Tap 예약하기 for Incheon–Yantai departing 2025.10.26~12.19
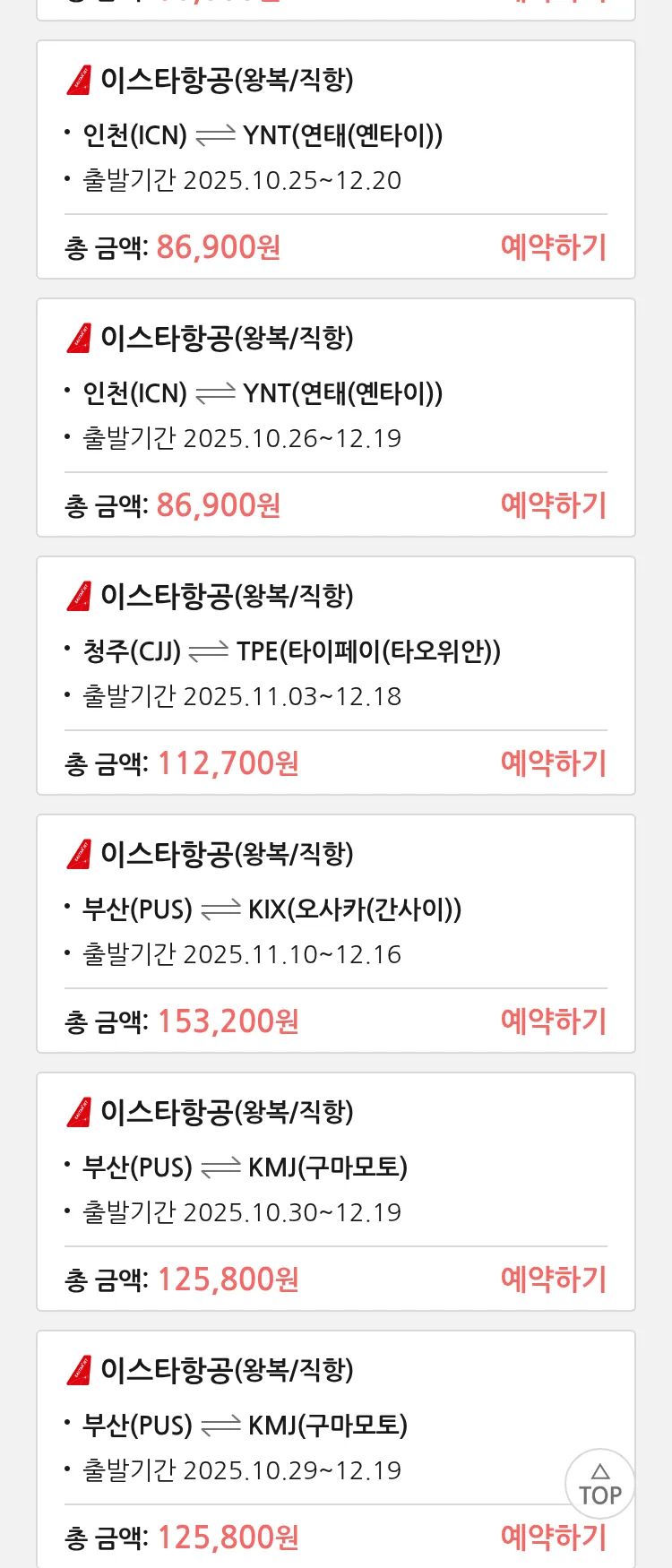 (553, 504)
